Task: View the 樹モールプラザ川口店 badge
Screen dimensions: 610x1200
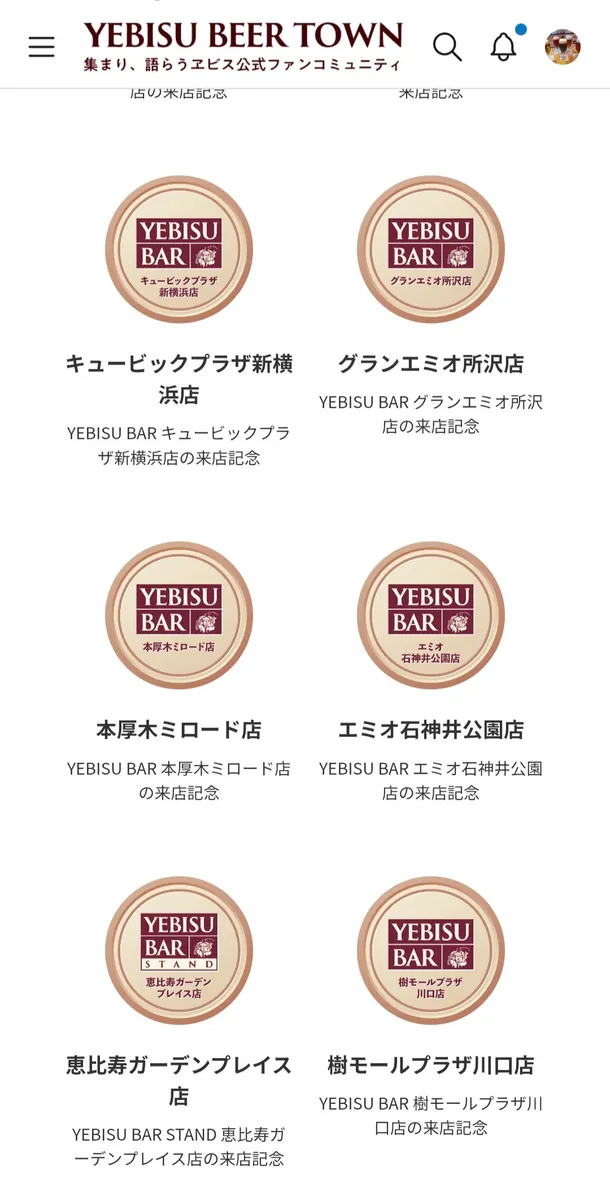Action: (x=431, y=951)
